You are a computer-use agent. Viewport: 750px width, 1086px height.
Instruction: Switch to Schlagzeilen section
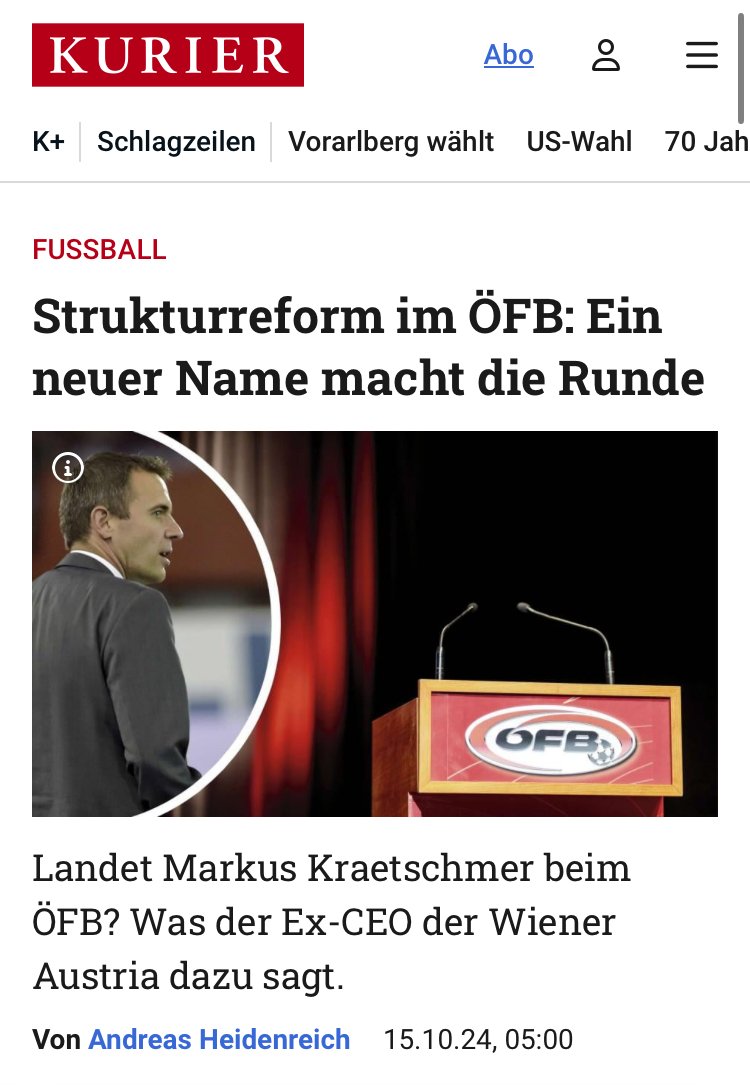176,142
